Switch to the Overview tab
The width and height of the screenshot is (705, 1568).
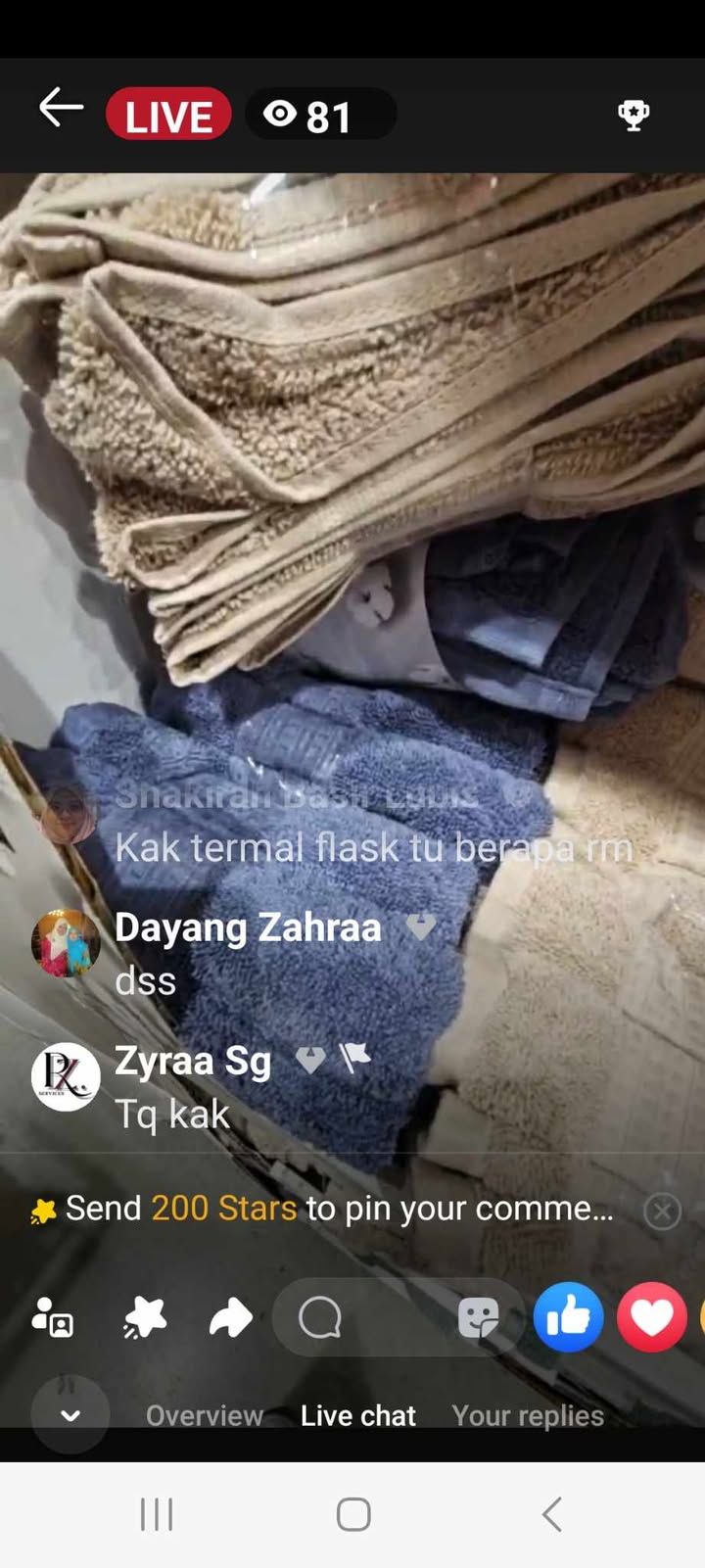tap(204, 1415)
